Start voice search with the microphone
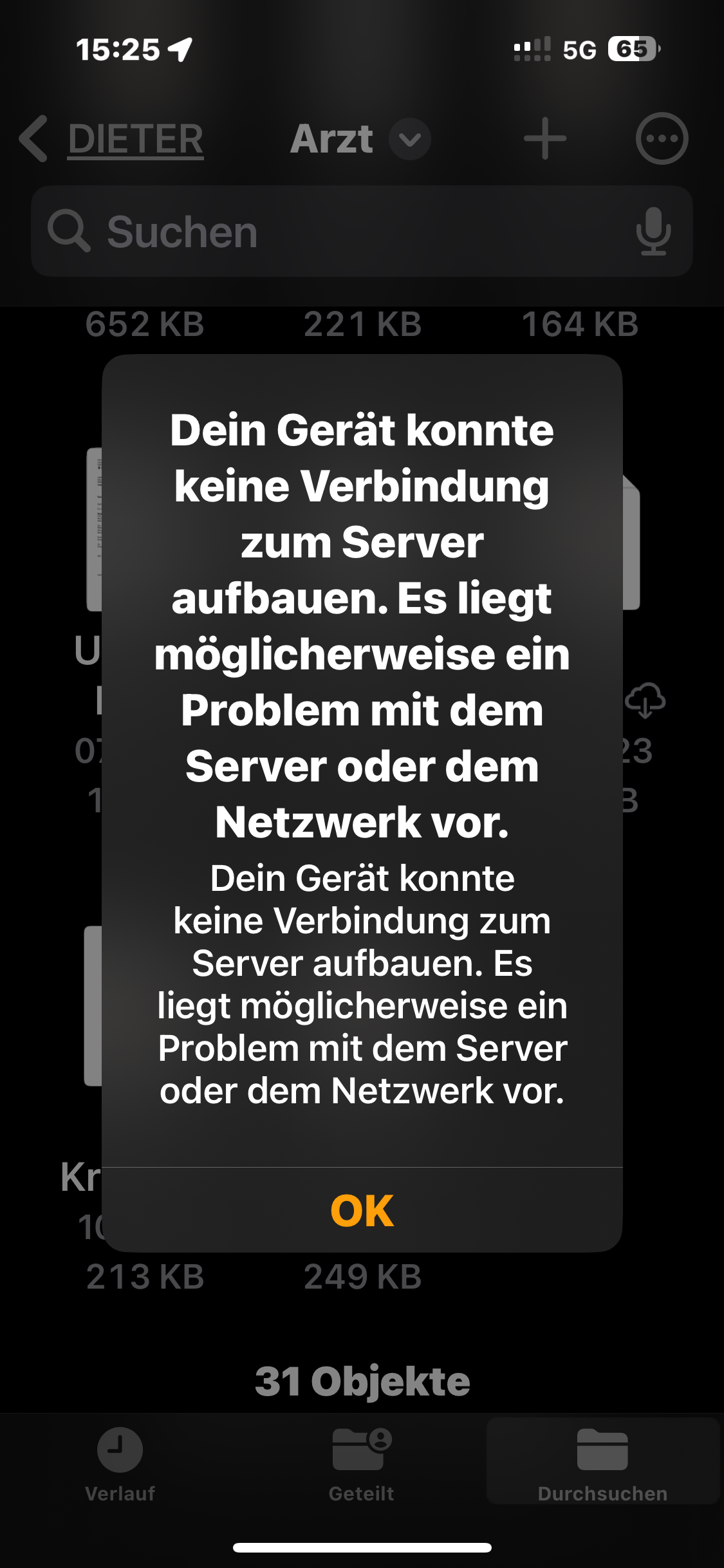Viewport: 724px width, 1568px height. [x=653, y=232]
